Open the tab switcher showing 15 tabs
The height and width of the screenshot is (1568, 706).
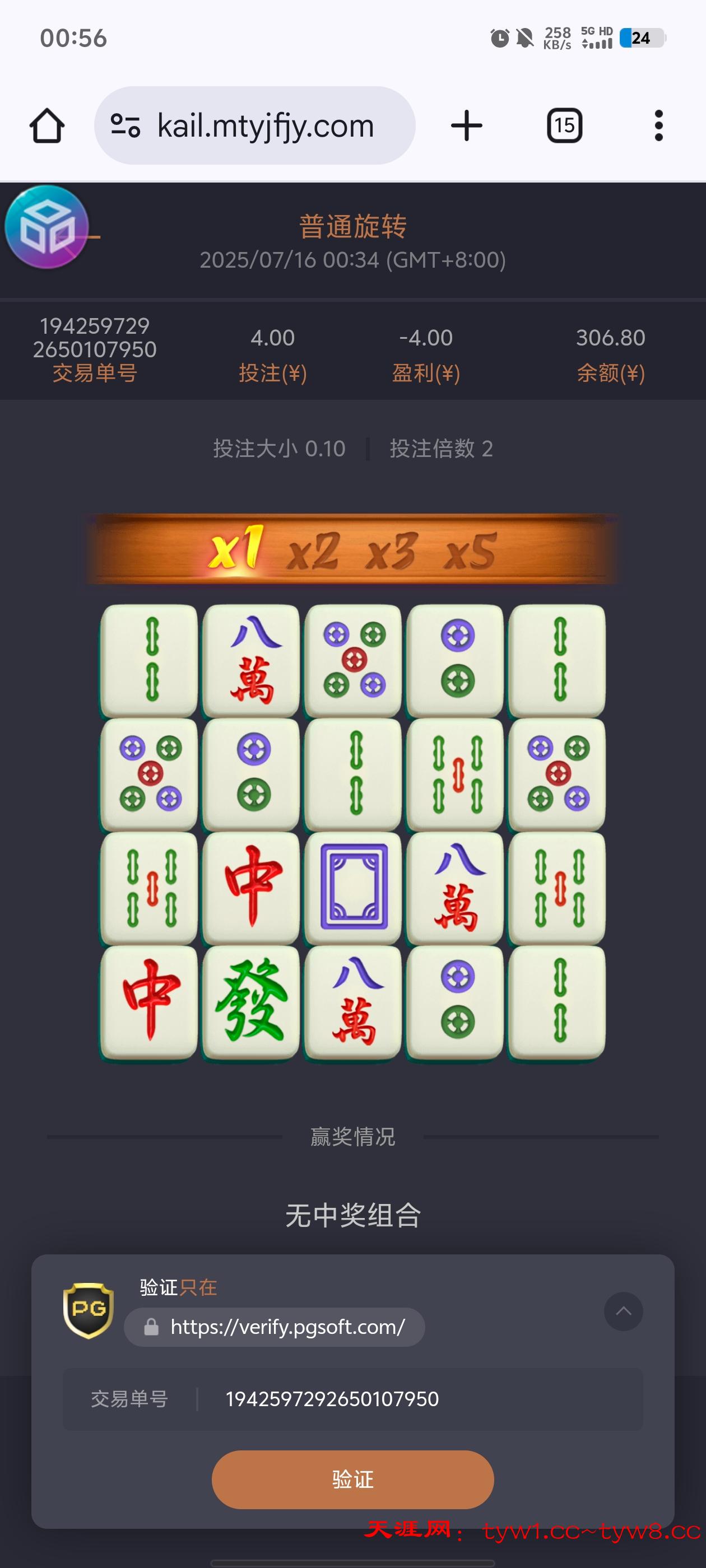[x=565, y=126]
